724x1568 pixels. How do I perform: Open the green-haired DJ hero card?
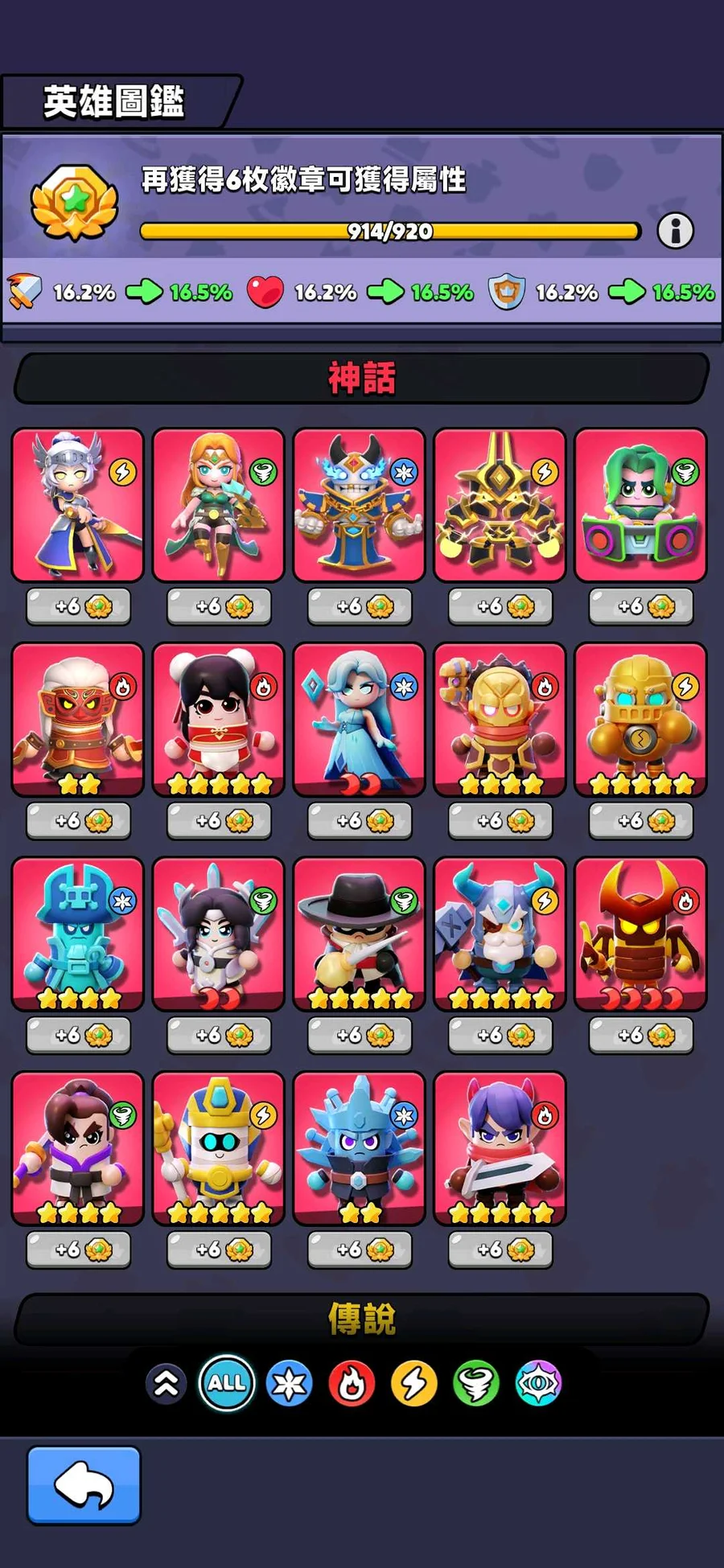(640, 505)
